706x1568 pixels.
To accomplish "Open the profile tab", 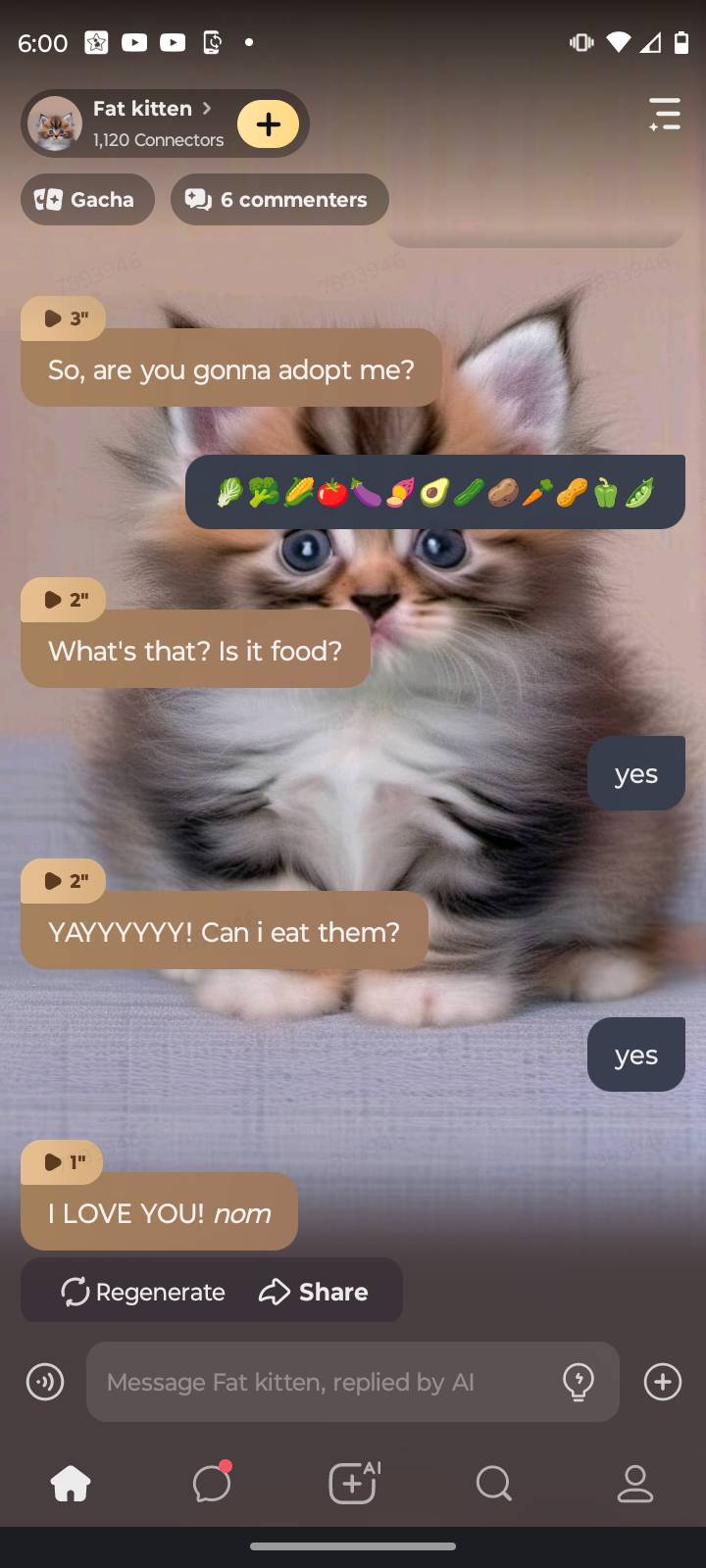I will pyautogui.click(x=635, y=1484).
